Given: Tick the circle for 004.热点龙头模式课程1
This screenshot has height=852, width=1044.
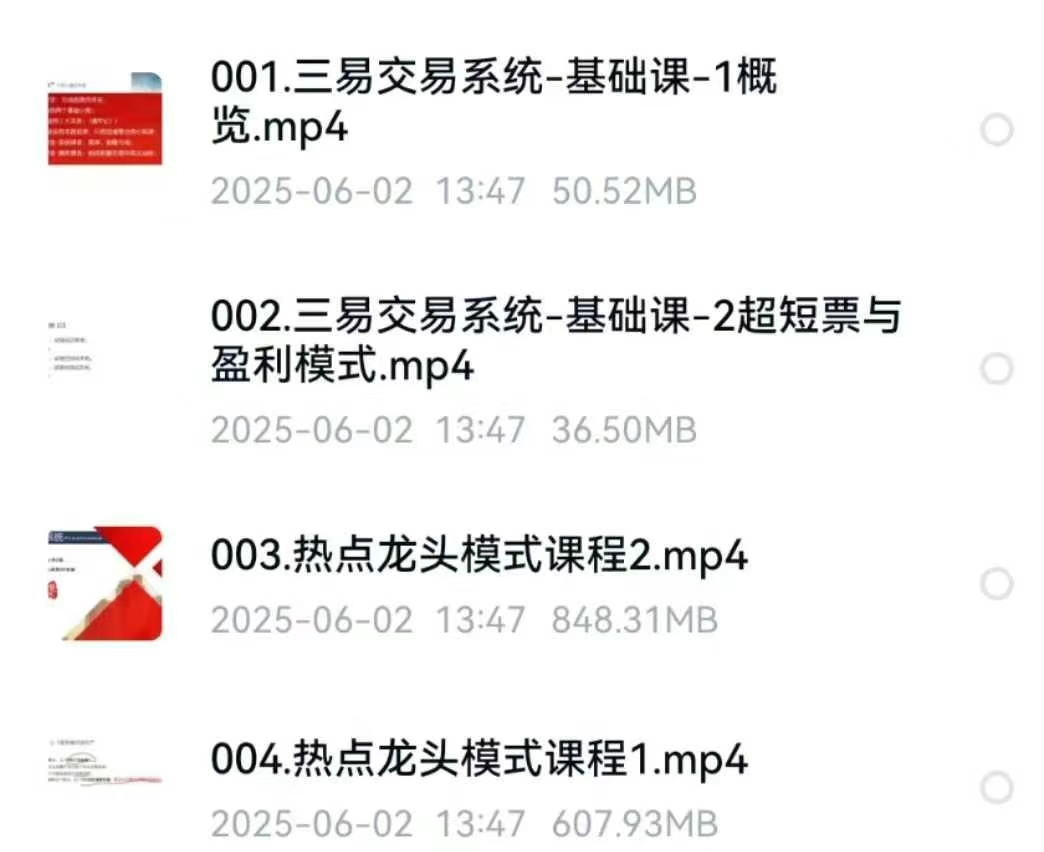Looking at the screenshot, I should [996, 788].
